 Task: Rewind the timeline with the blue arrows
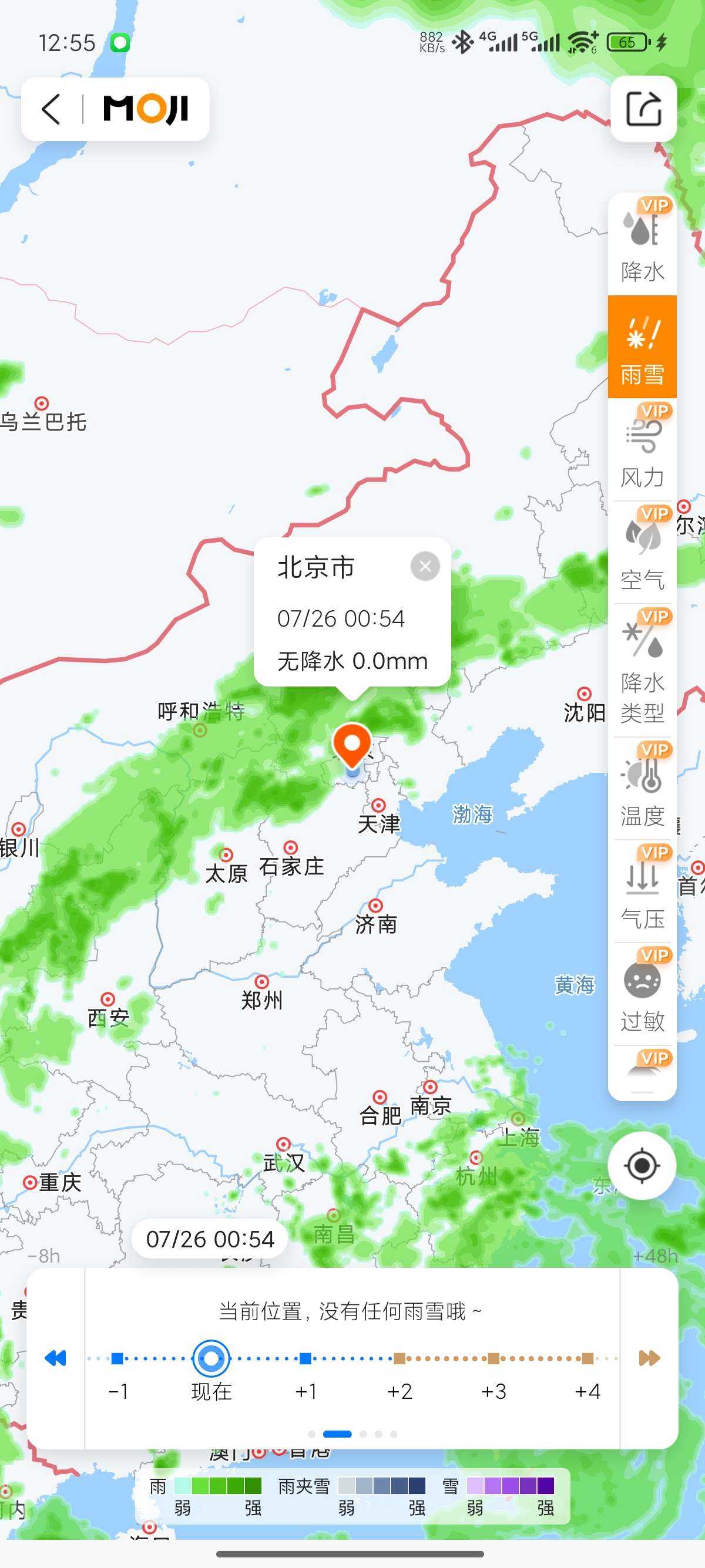[55, 1358]
